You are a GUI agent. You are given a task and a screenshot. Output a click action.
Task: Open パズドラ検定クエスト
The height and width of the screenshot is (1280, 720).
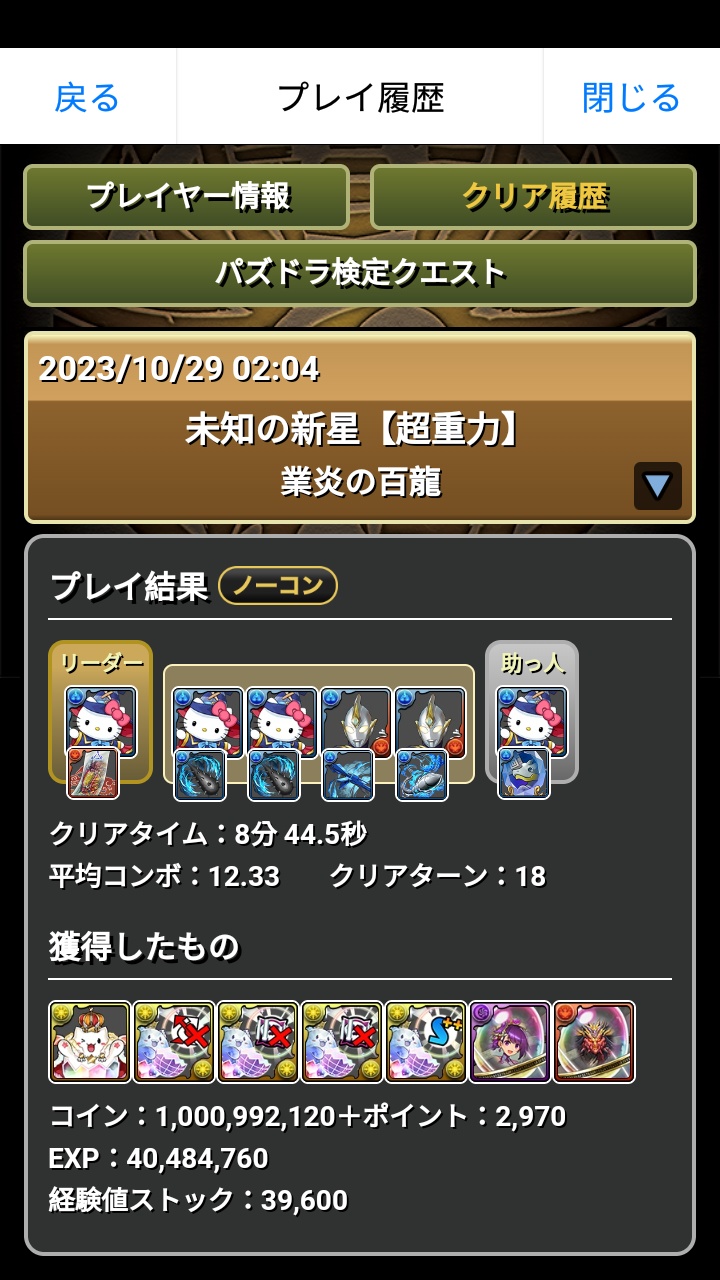tap(360, 273)
